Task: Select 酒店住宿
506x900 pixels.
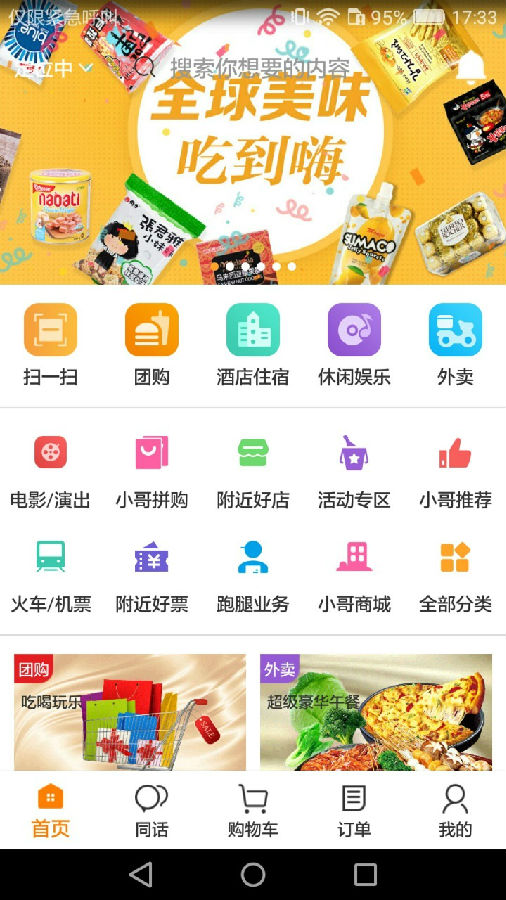Action: [x=252, y=345]
